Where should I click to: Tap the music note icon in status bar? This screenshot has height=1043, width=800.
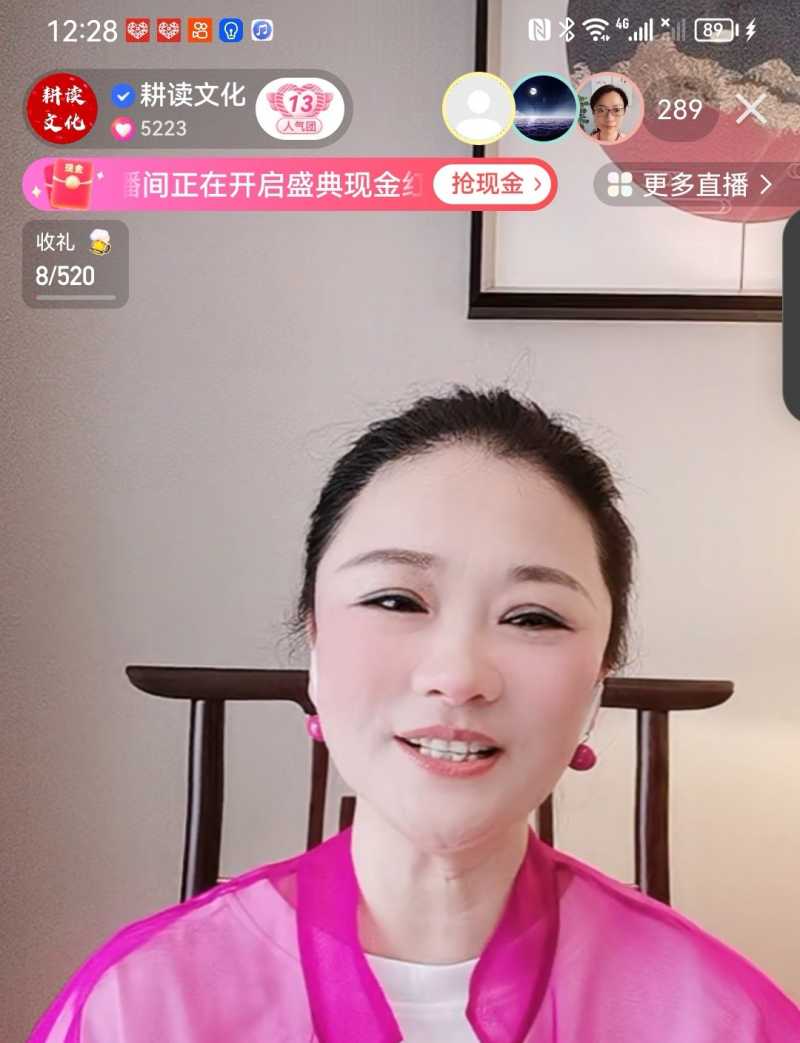[x=260, y=30]
